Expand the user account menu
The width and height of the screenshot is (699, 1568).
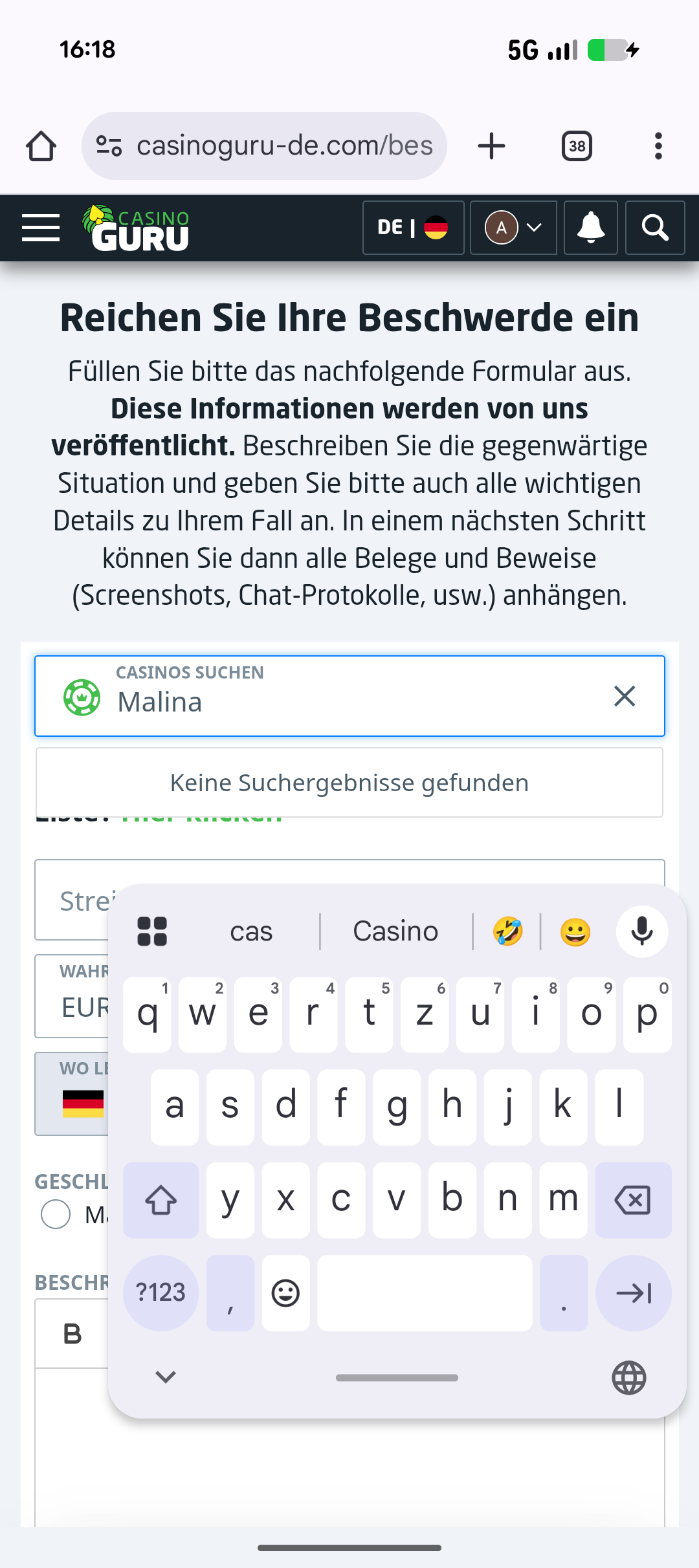click(513, 228)
